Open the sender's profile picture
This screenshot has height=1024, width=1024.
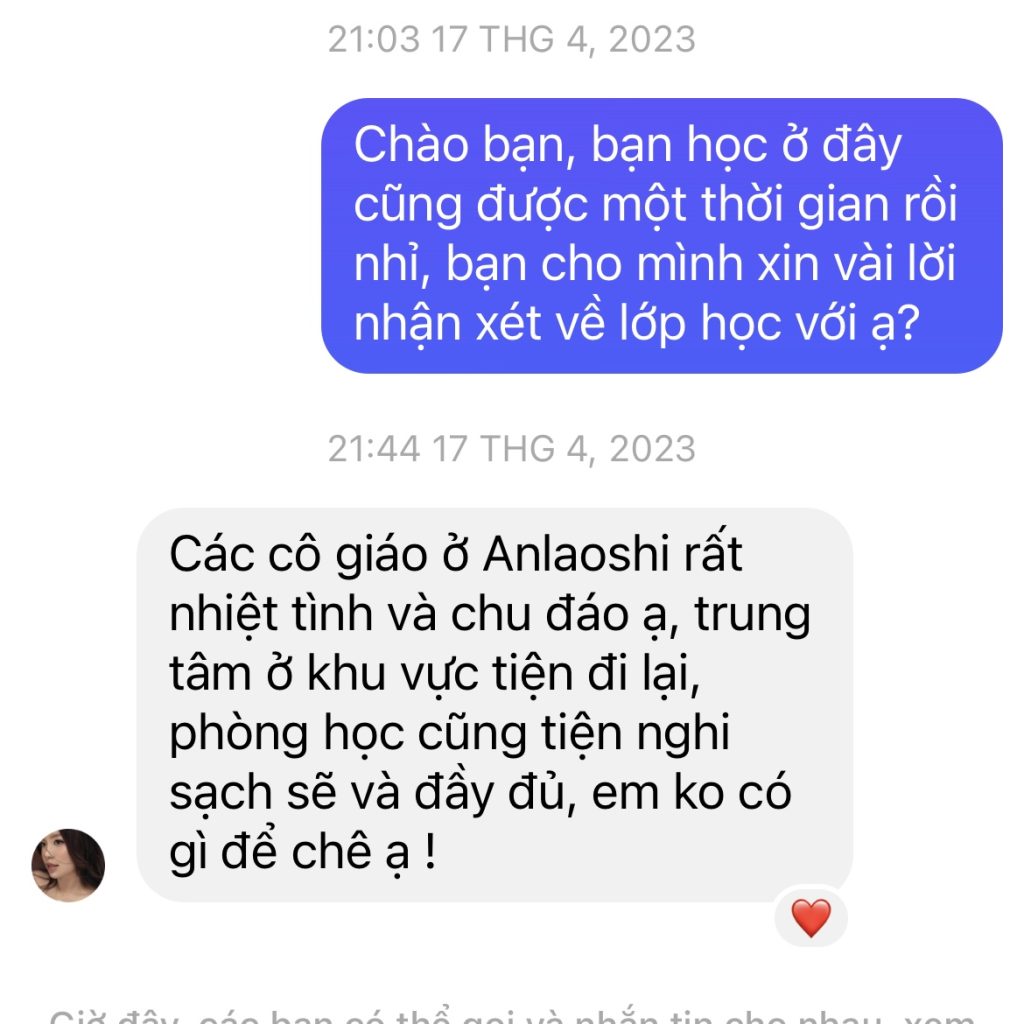68,865
